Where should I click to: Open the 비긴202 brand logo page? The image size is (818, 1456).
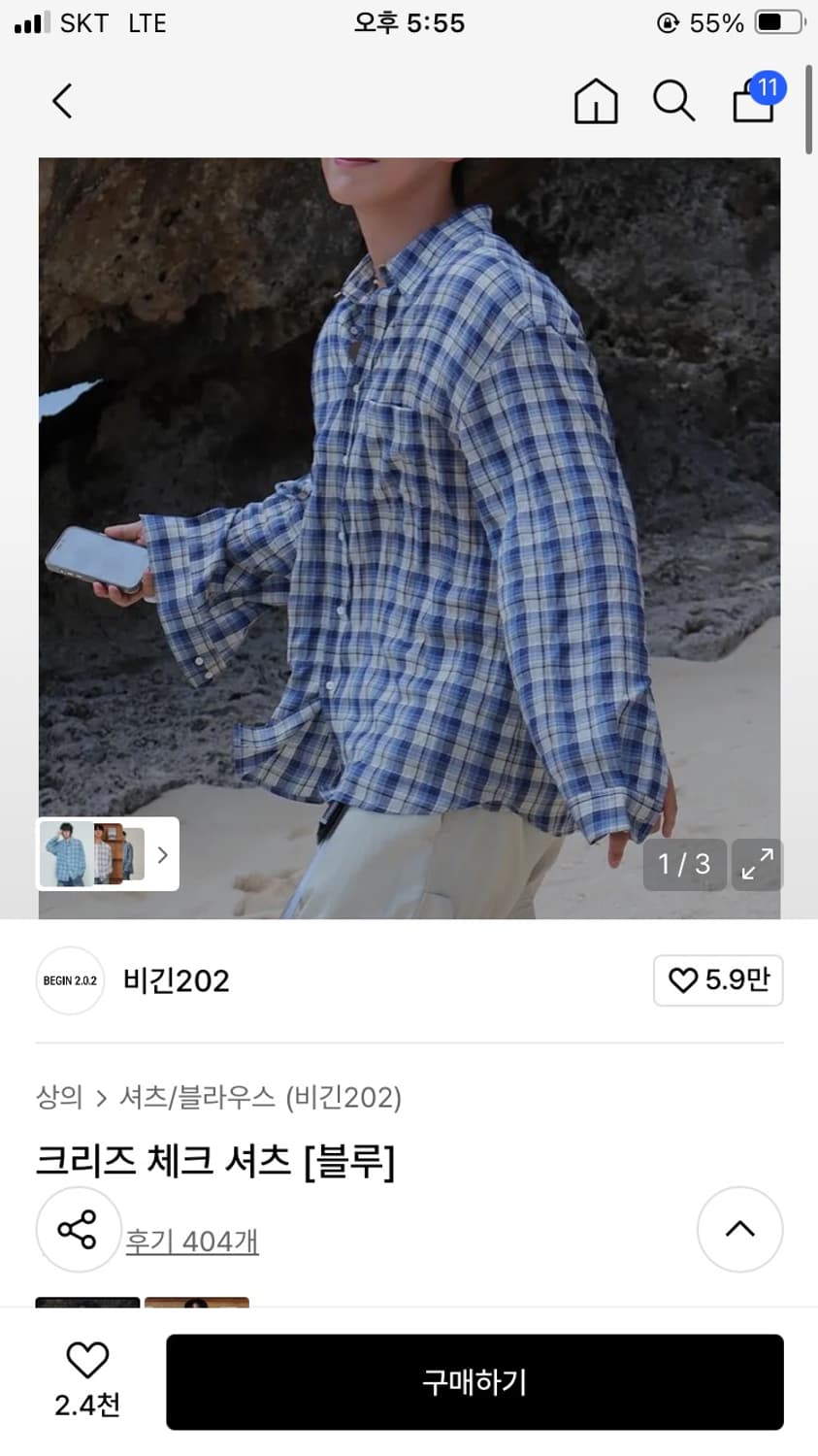coord(69,980)
